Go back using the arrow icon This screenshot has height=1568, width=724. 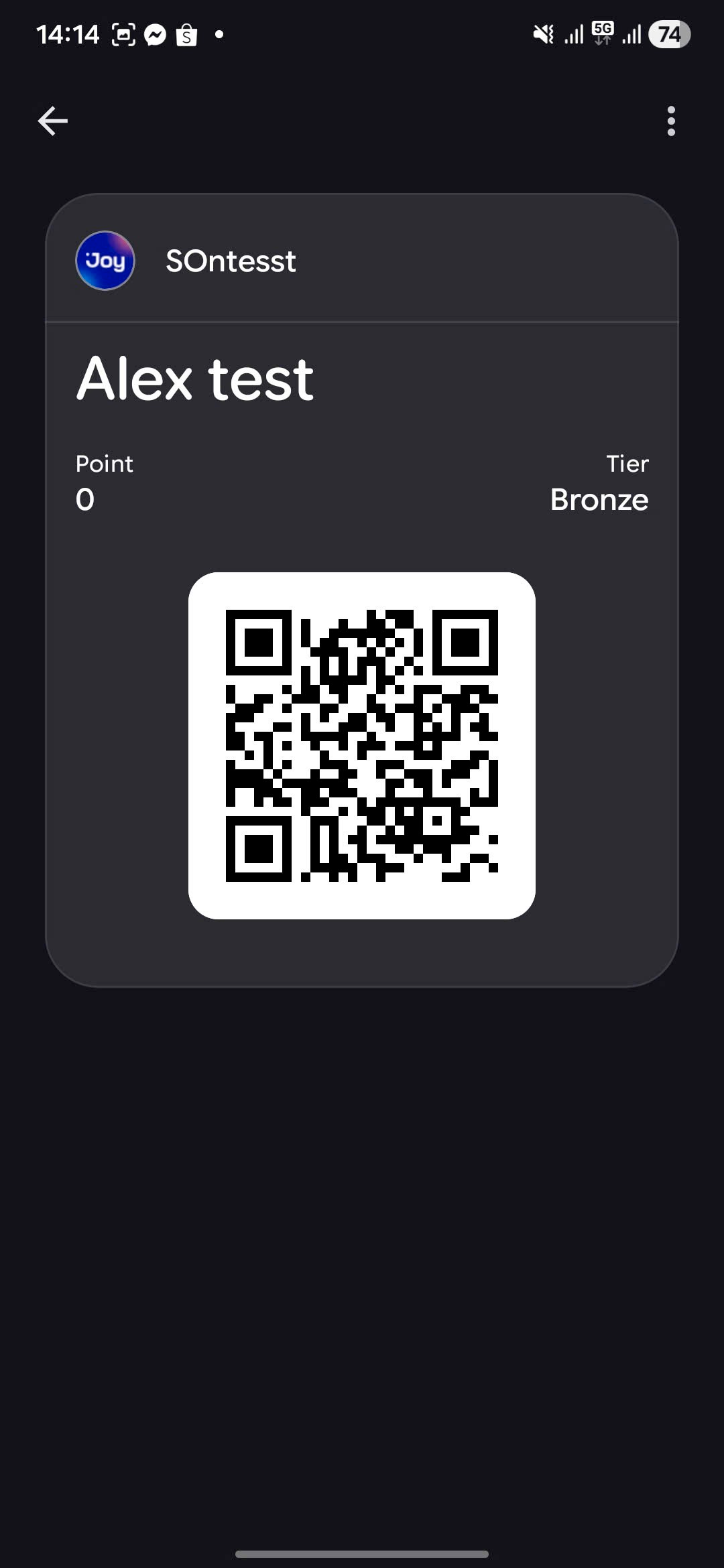pyautogui.click(x=53, y=121)
